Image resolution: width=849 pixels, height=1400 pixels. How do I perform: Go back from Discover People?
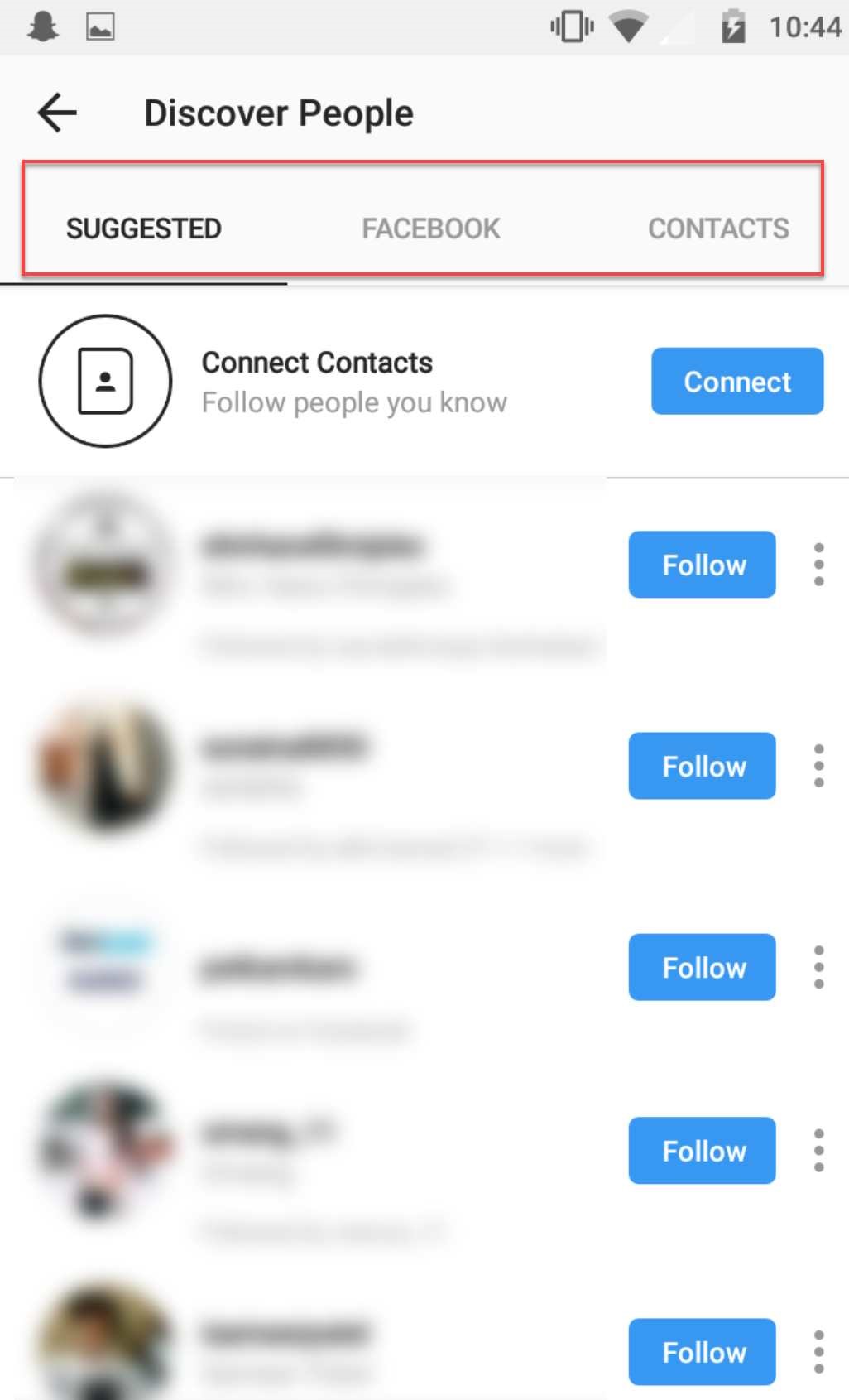(57, 113)
